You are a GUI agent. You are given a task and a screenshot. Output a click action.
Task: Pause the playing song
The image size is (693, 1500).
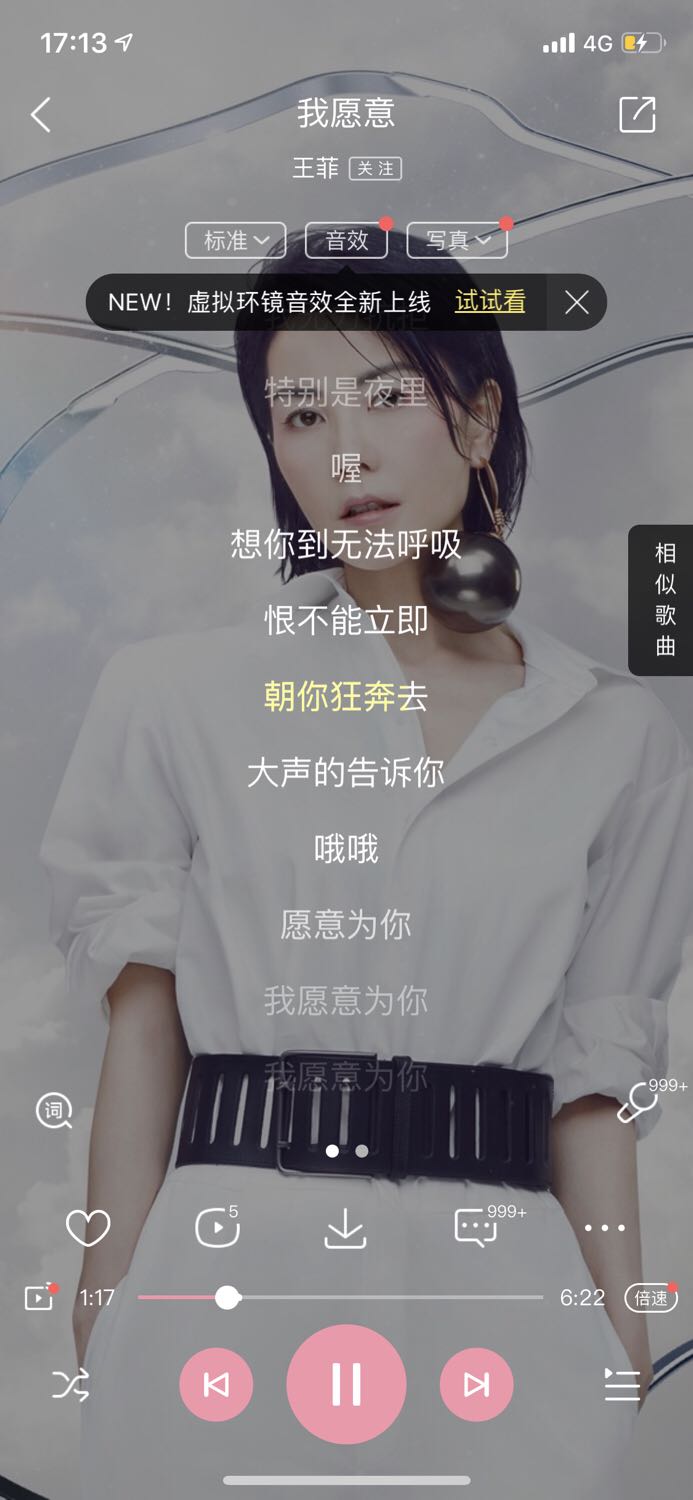[346, 1385]
